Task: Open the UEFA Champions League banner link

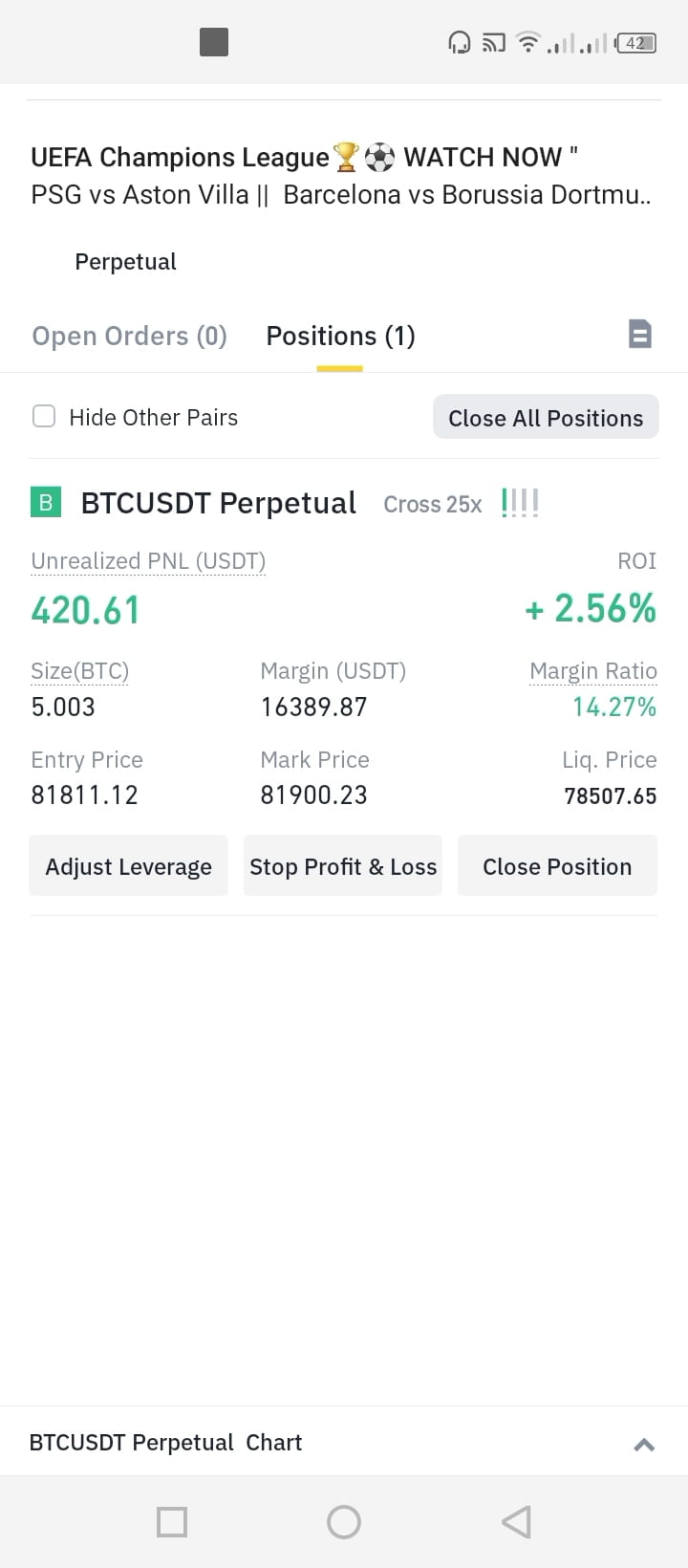Action: [x=342, y=175]
